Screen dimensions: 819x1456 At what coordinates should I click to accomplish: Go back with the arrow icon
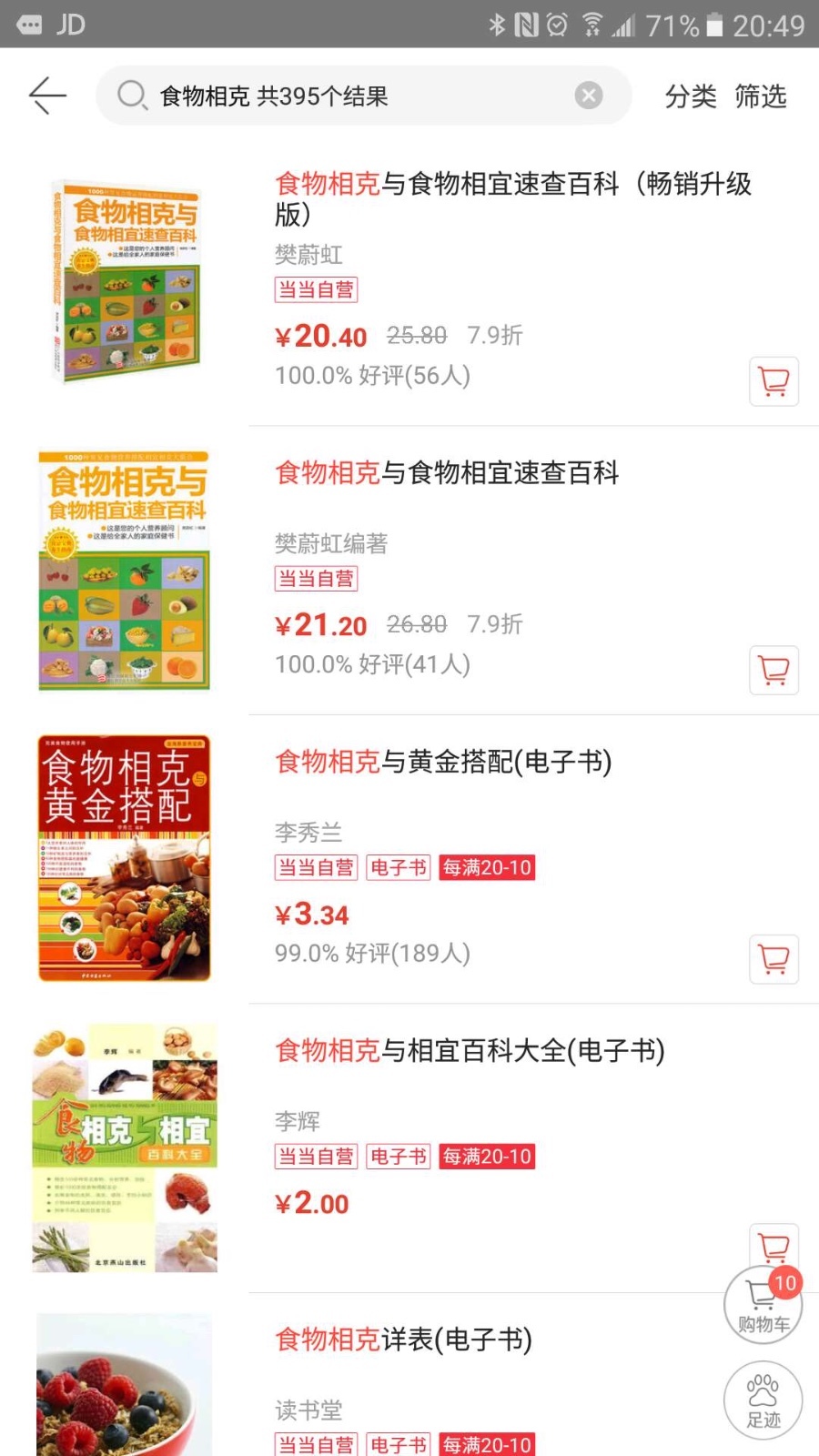47,96
